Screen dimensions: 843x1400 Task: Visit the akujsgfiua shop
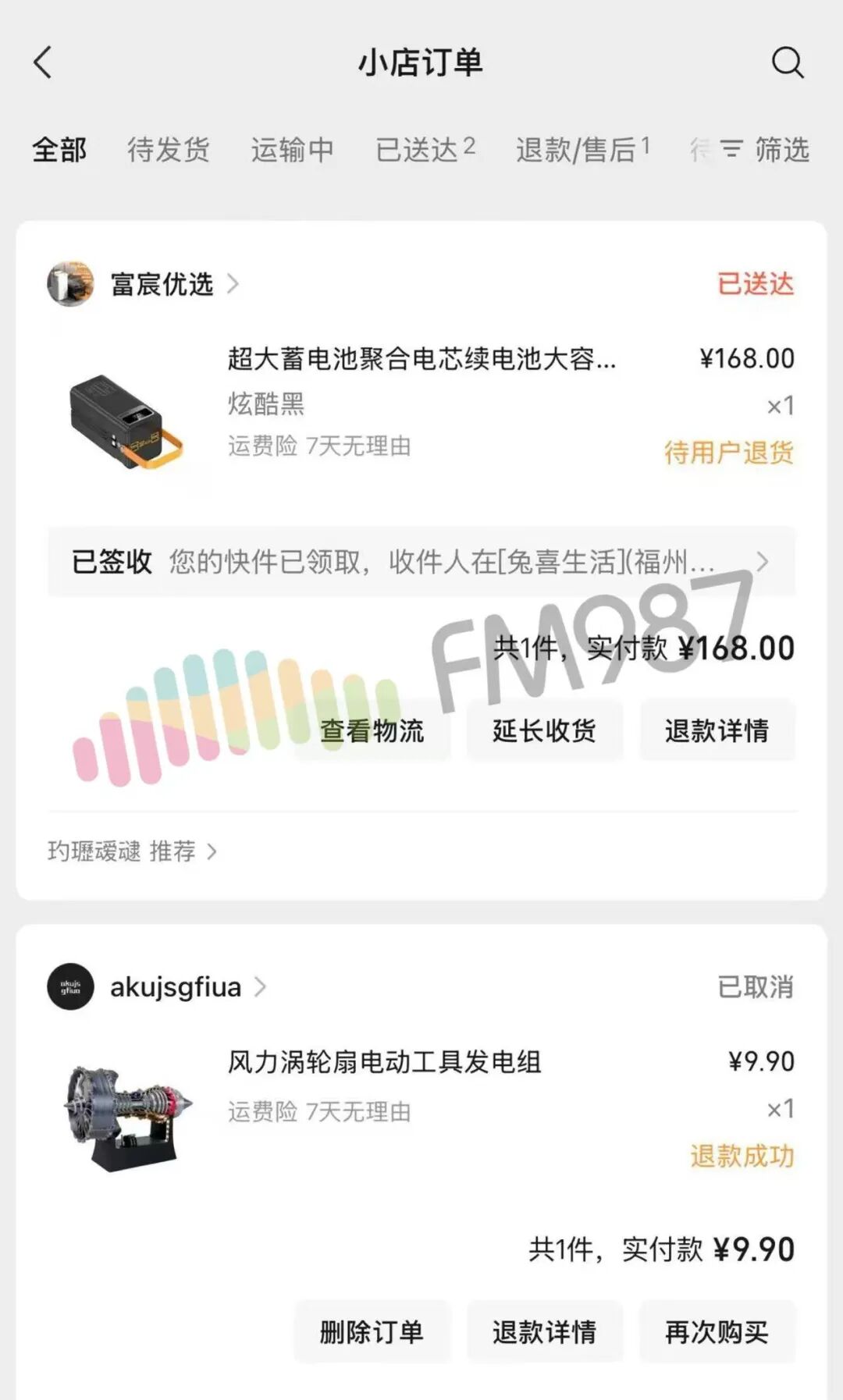click(x=176, y=987)
